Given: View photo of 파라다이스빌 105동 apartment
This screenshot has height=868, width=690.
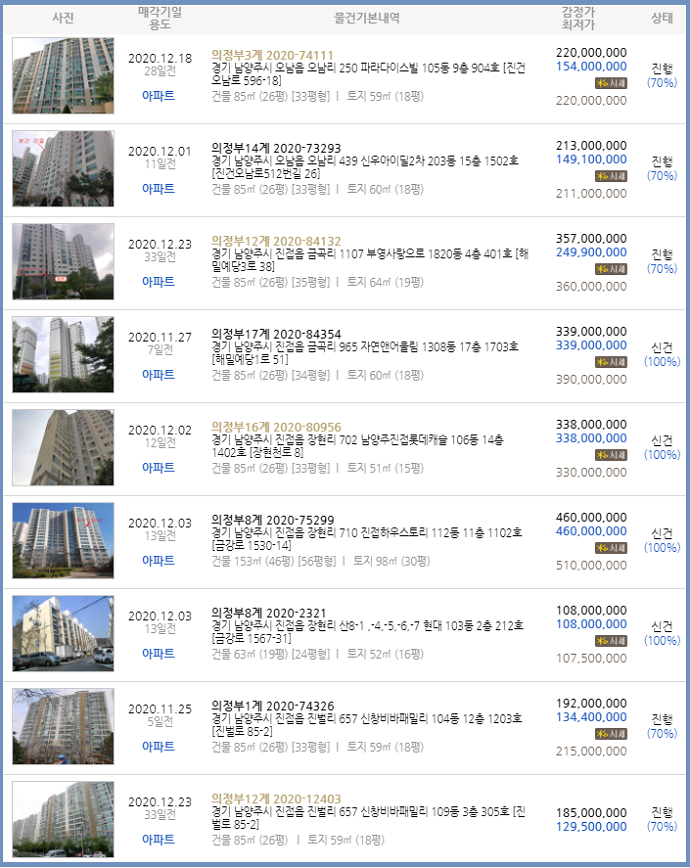Looking at the screenshot, I should pos(63,76).
